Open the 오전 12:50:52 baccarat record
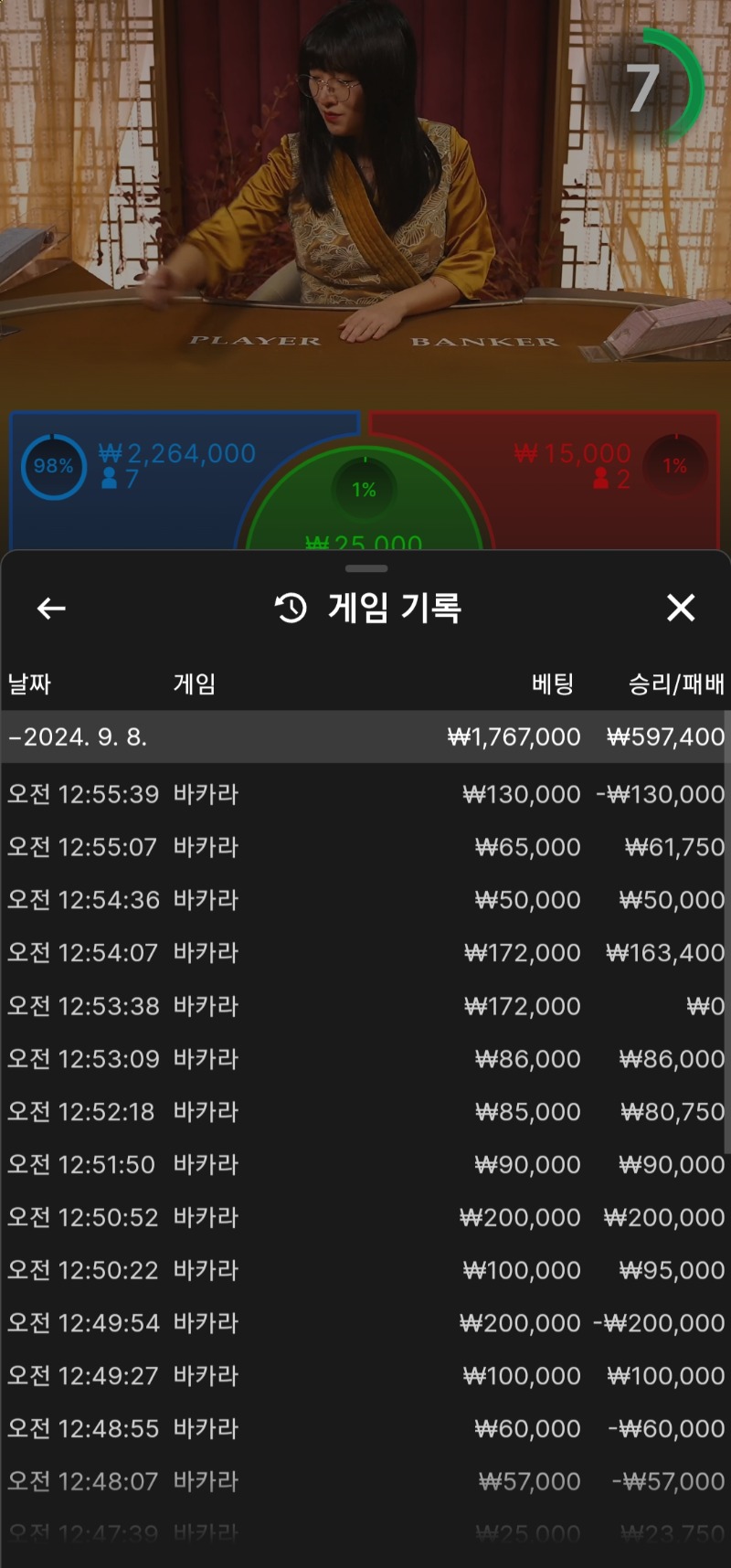The height and width of the screenshot is (1568, 731). click(x=365, y=1217)
